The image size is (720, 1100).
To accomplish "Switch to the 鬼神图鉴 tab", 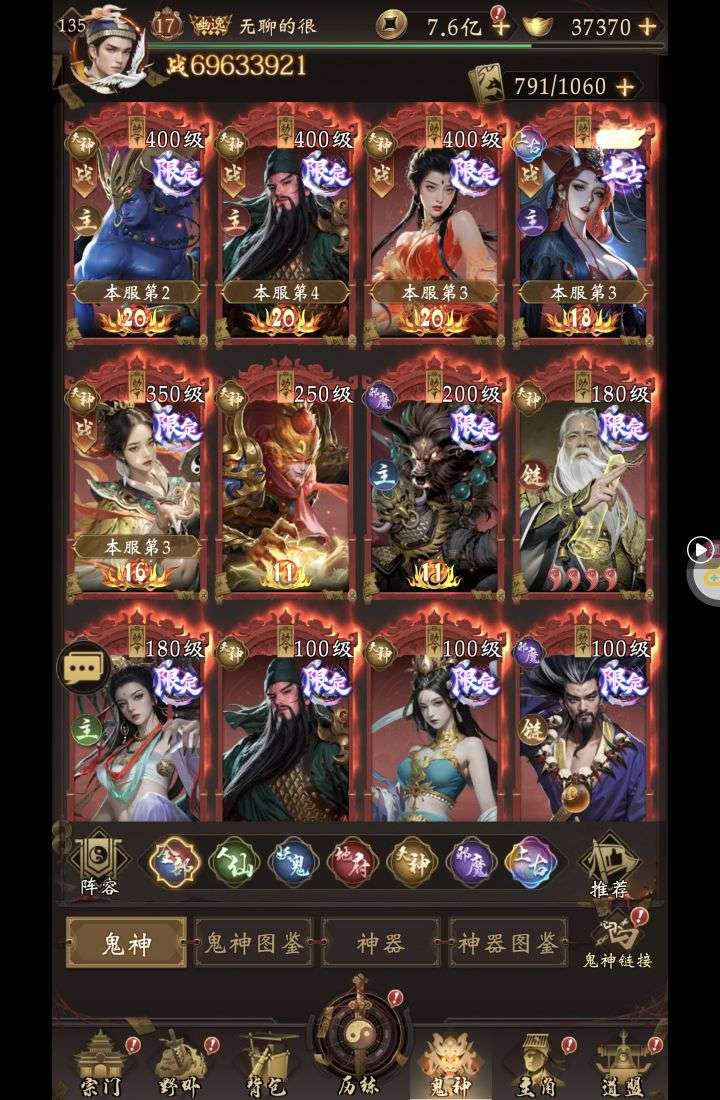I will pos(254,943).
